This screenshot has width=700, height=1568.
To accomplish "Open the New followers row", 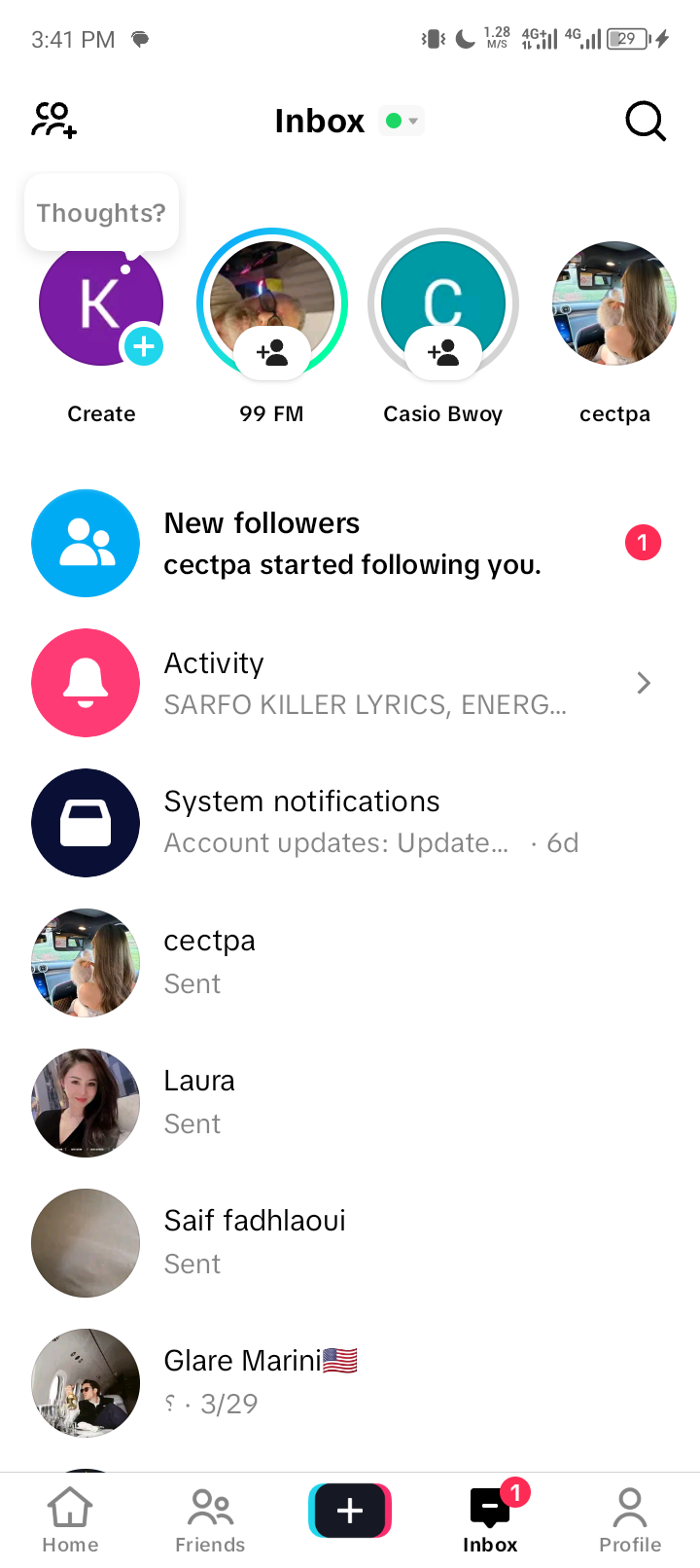I will click(350, 543).
